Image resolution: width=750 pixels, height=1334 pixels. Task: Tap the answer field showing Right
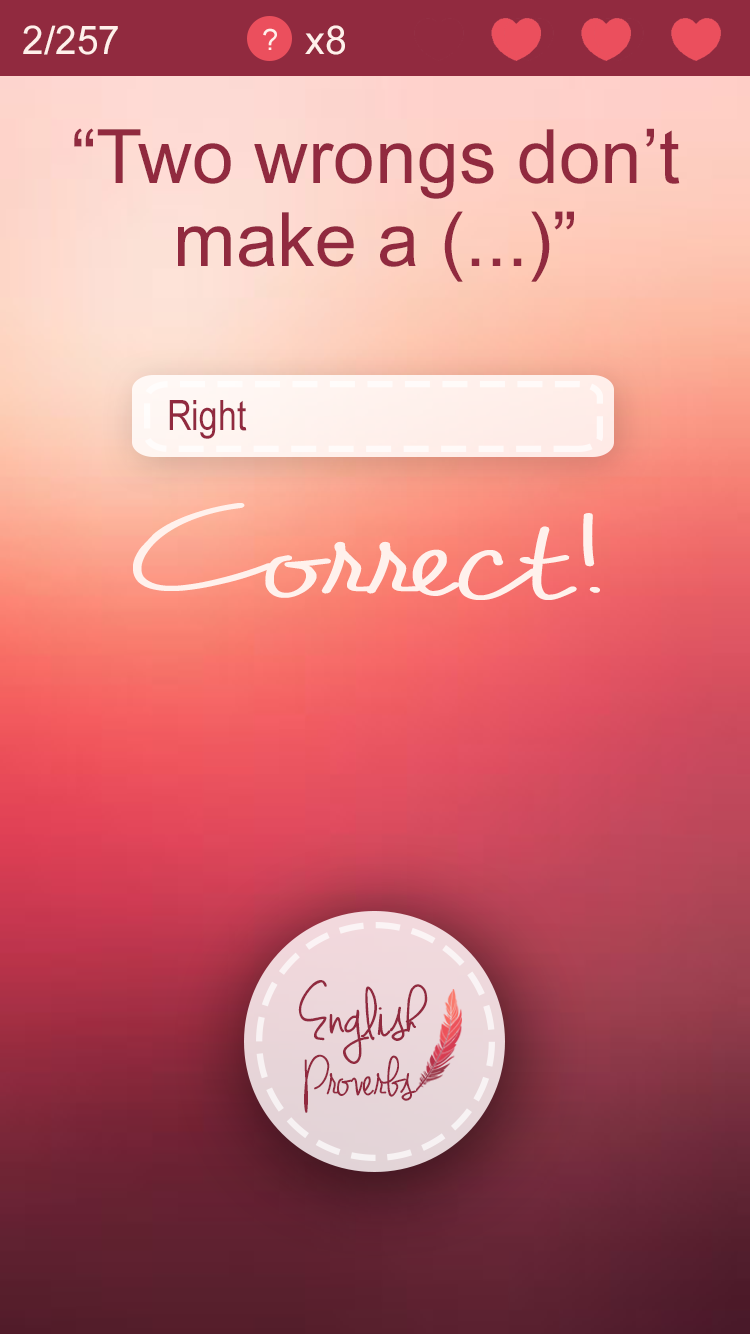pyautogui.click(x=373, y=416)
